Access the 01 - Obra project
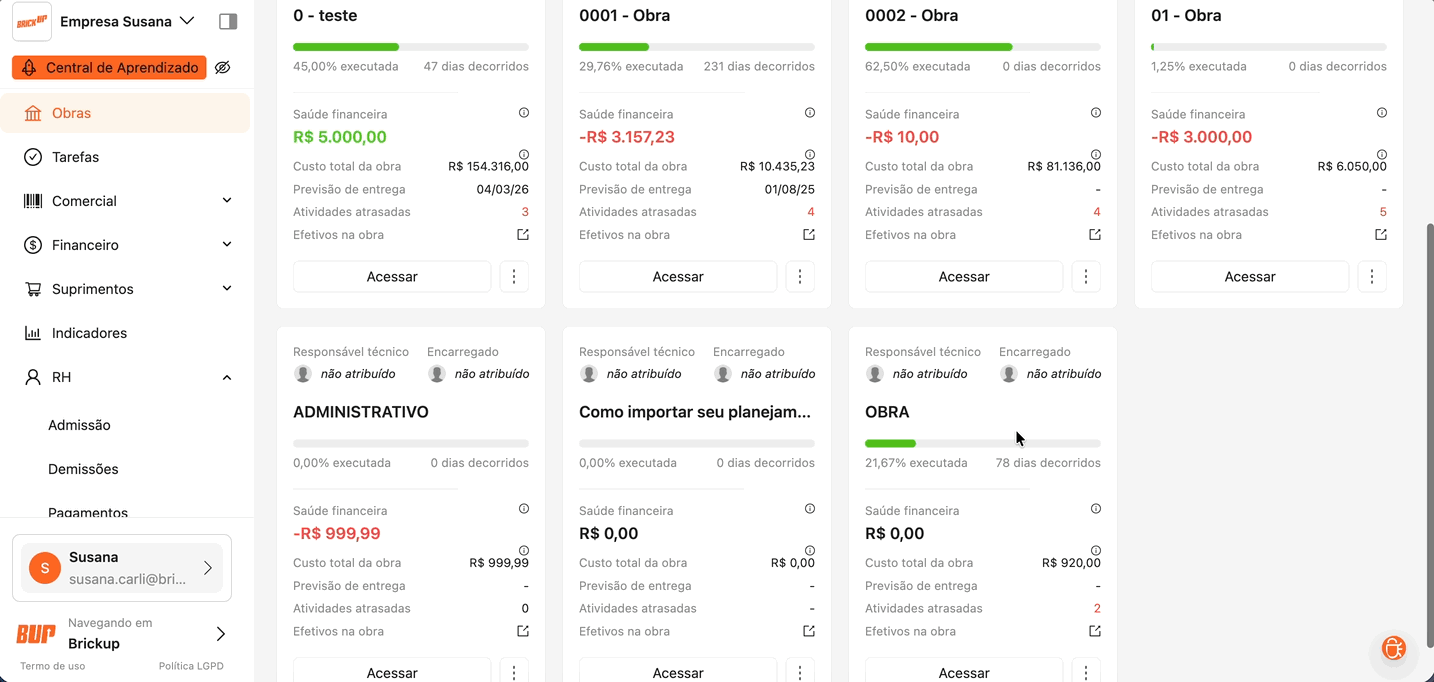This screenshot has height=682, width=1434. [x=1250, y=277]
